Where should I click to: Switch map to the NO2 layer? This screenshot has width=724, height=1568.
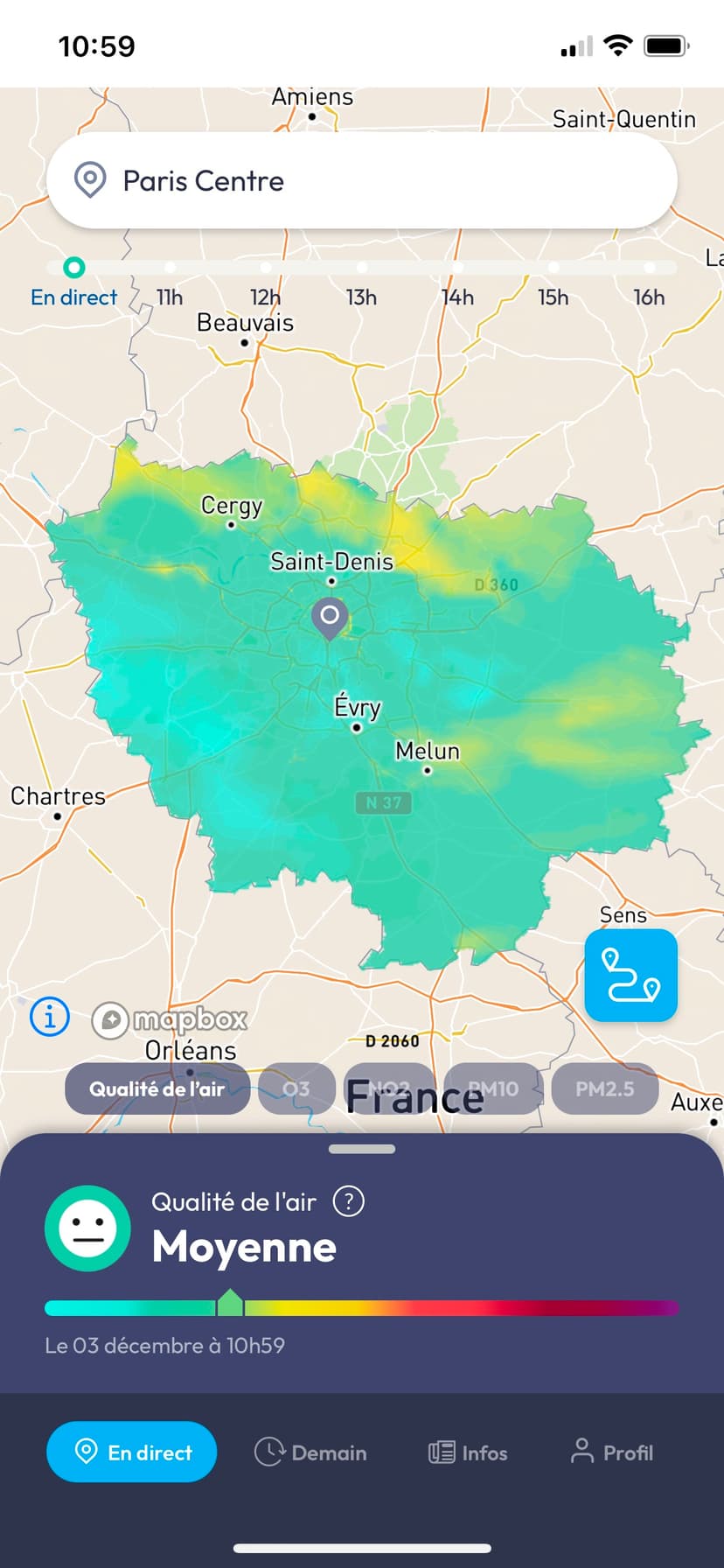(x=389, y=1088)
